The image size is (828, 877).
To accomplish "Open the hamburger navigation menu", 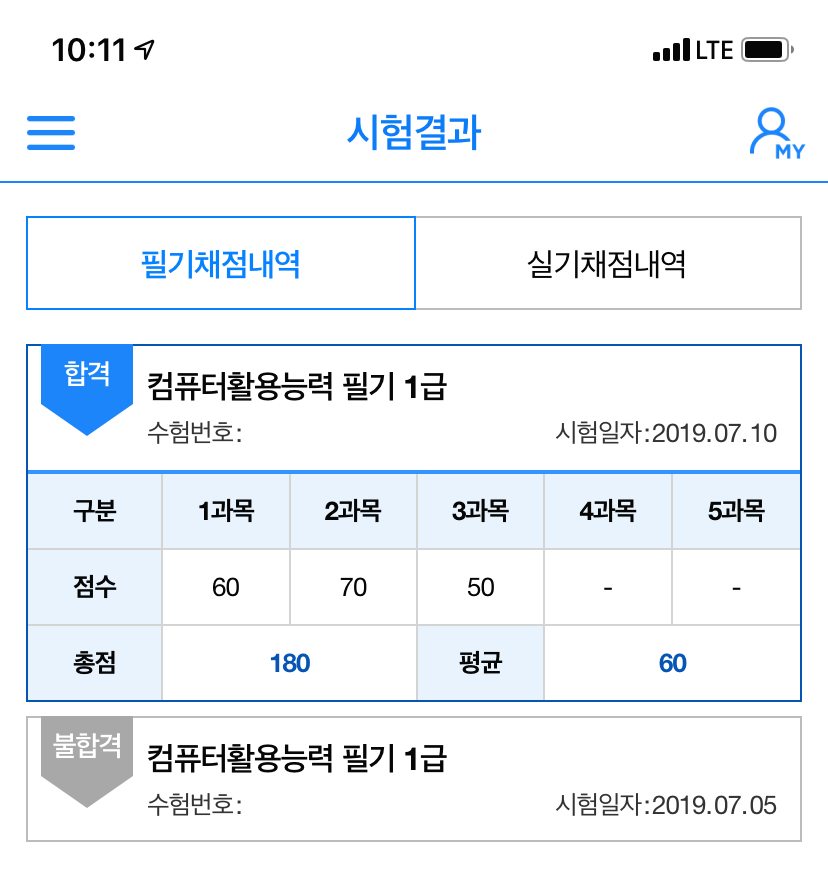I will tap(51, 132).
